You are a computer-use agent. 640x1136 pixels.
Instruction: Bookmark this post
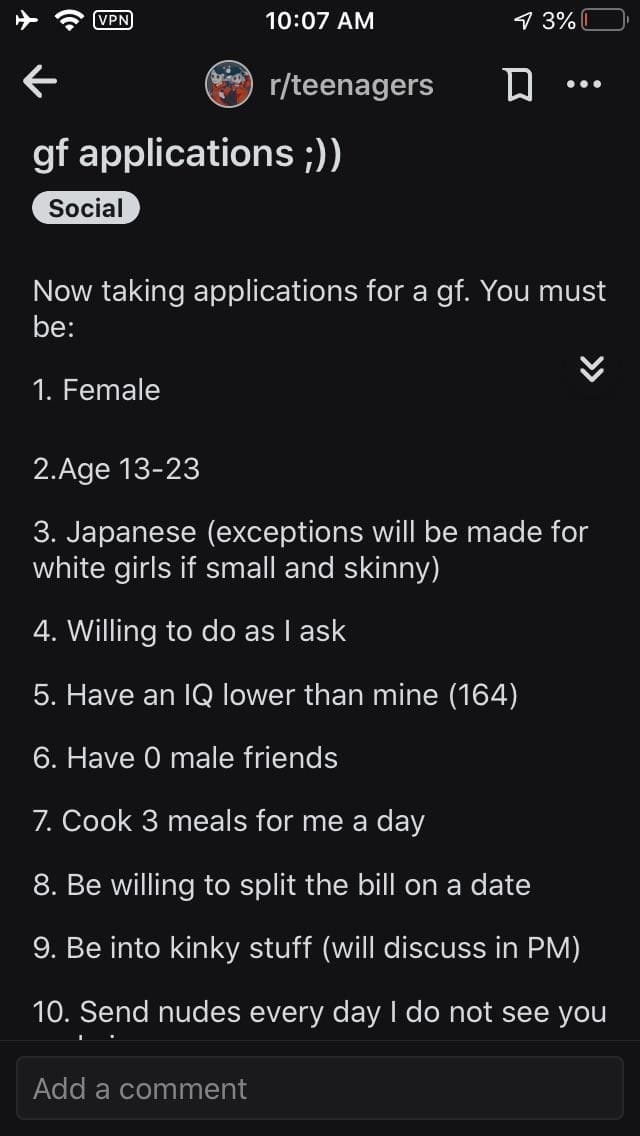click(x=518, y=86)
